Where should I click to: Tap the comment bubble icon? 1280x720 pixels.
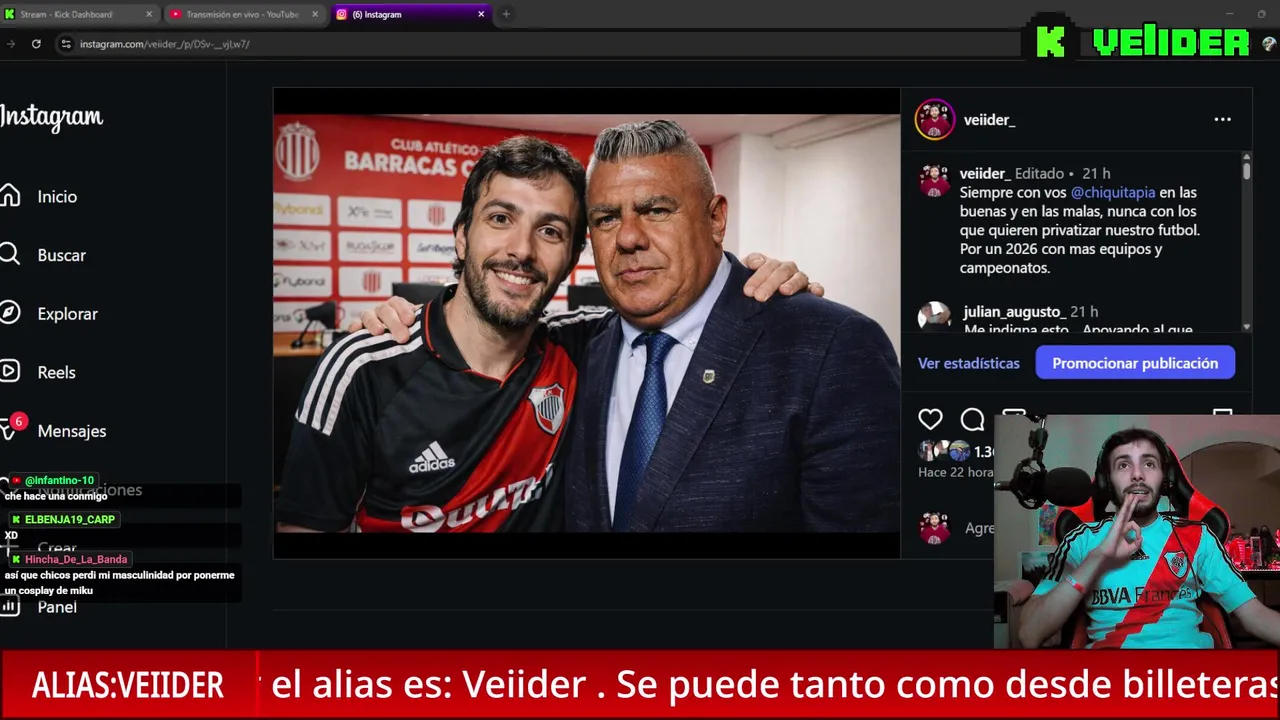click(x=972, y=420)
